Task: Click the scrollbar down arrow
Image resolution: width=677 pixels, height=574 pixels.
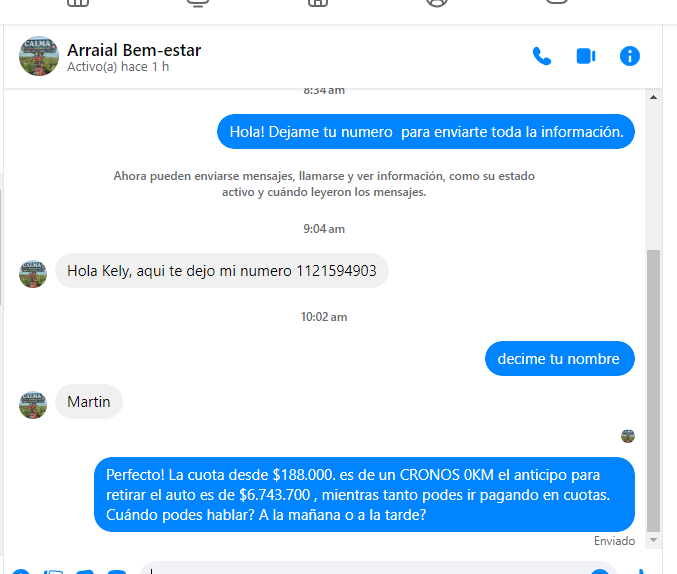Action: [654, 540]
